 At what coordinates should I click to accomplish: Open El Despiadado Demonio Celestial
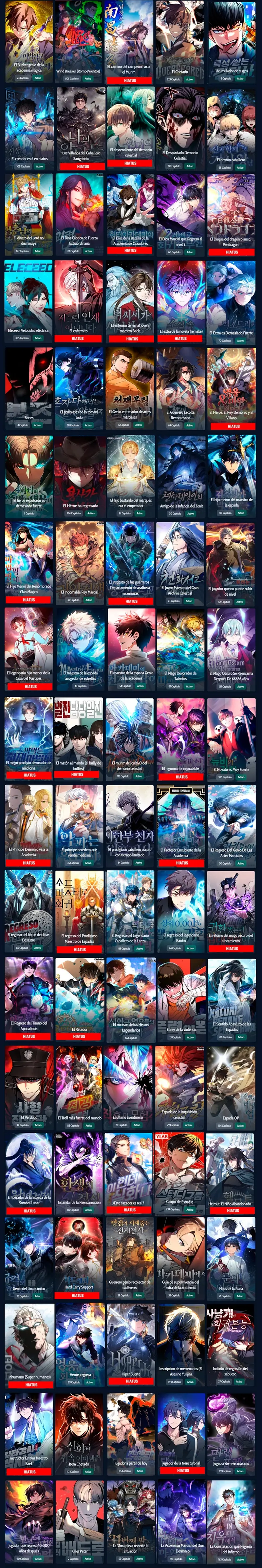click(x=180, y=128)
